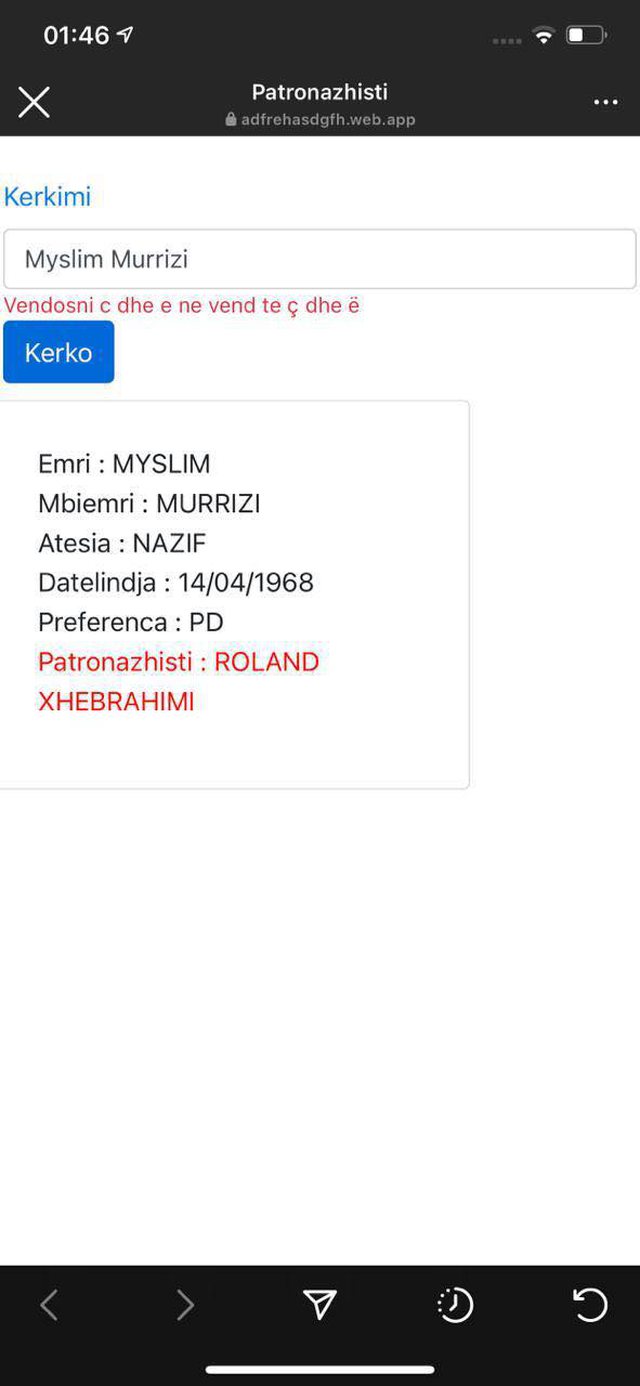Tap the blue Kerko button

point(59,352)
